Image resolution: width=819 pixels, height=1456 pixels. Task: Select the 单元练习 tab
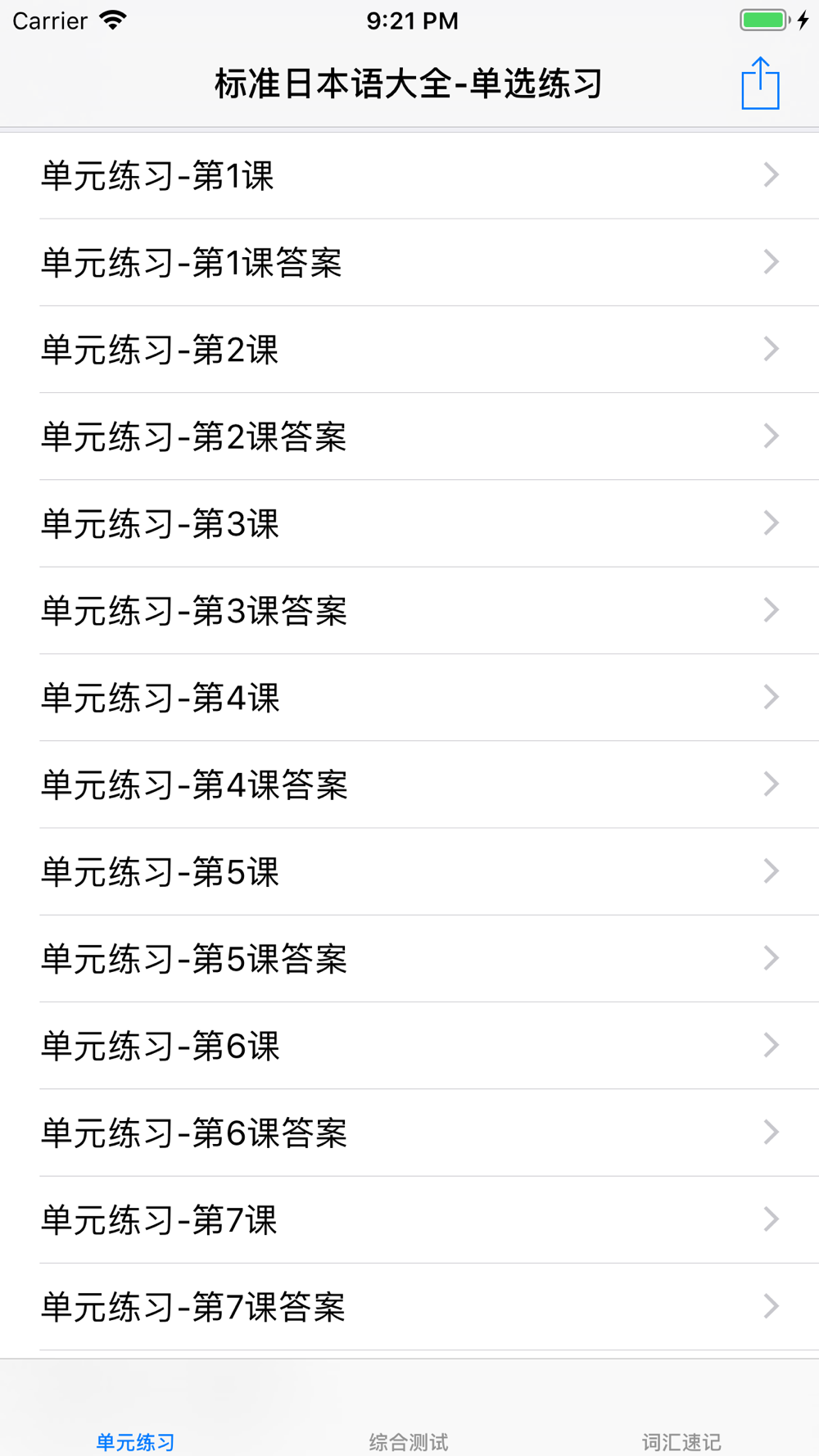coord(136,1441)
